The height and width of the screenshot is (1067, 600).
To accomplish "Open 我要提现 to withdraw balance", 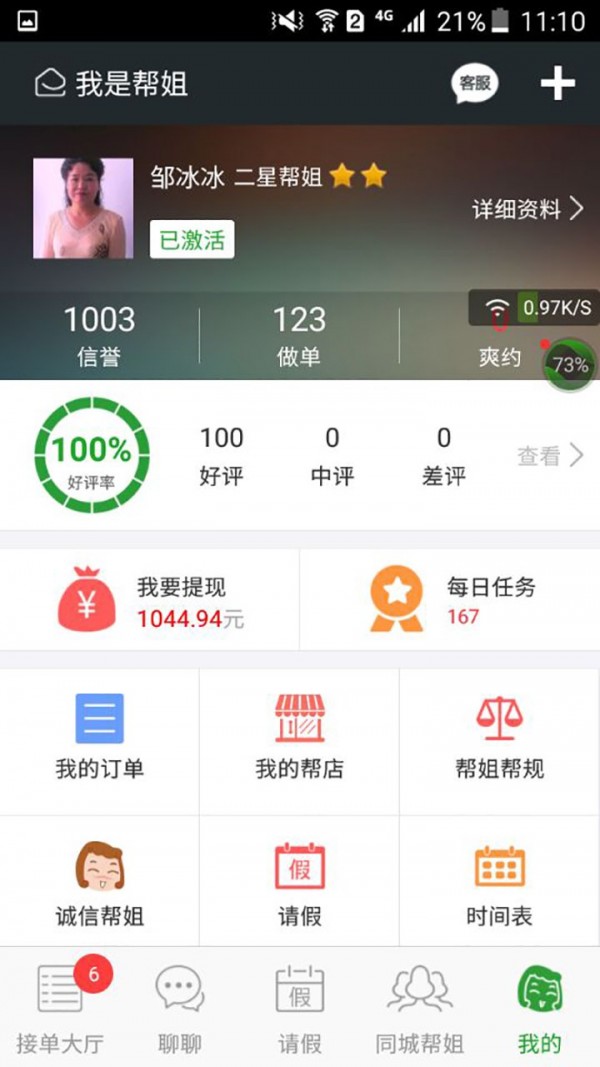I will coord(150,600).
